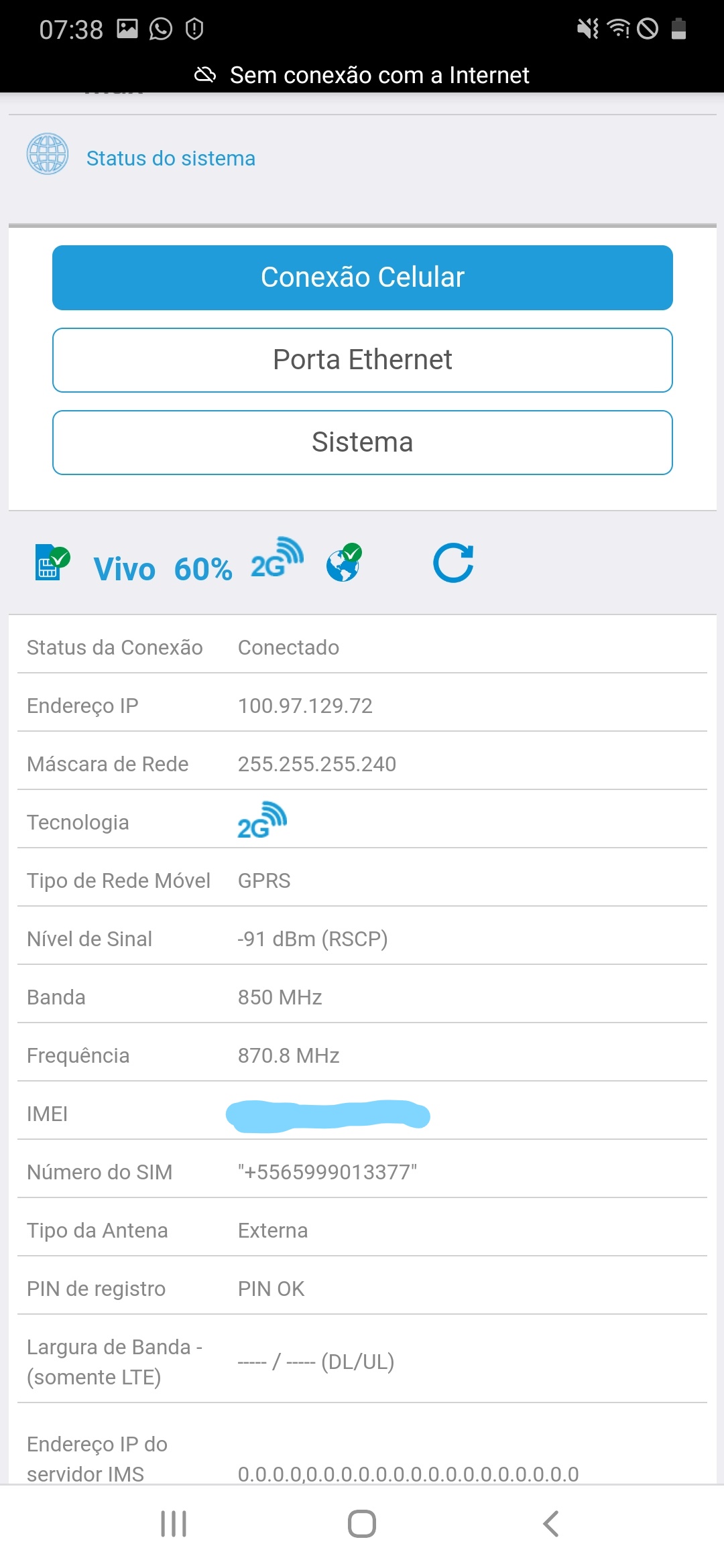This screenshot has width=724, height=1568.
Task: Open the Status do sistema link
Action: pyautogui.click(x=170, y=158)
